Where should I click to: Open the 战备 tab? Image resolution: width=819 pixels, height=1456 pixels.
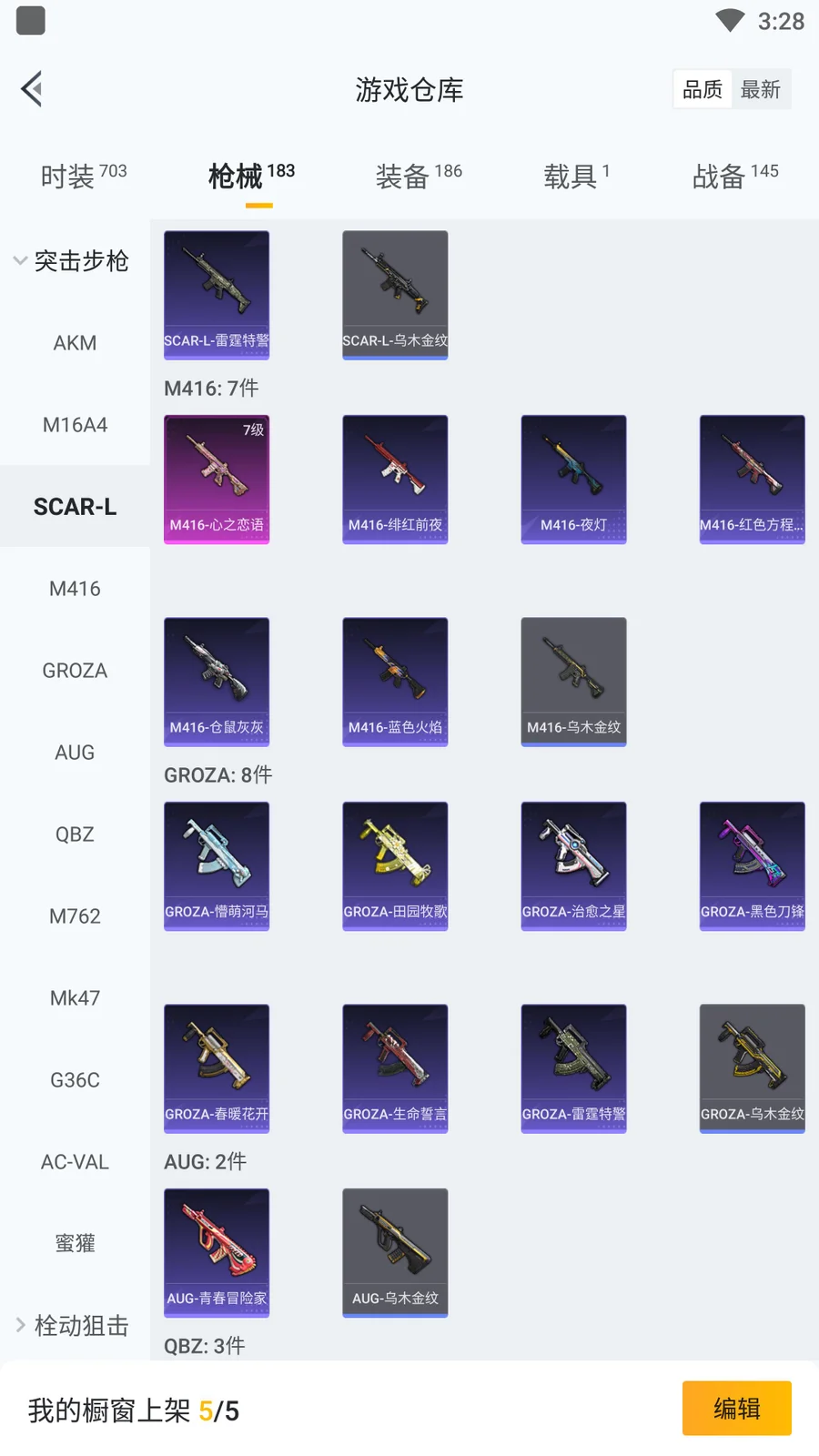point(735,176)
